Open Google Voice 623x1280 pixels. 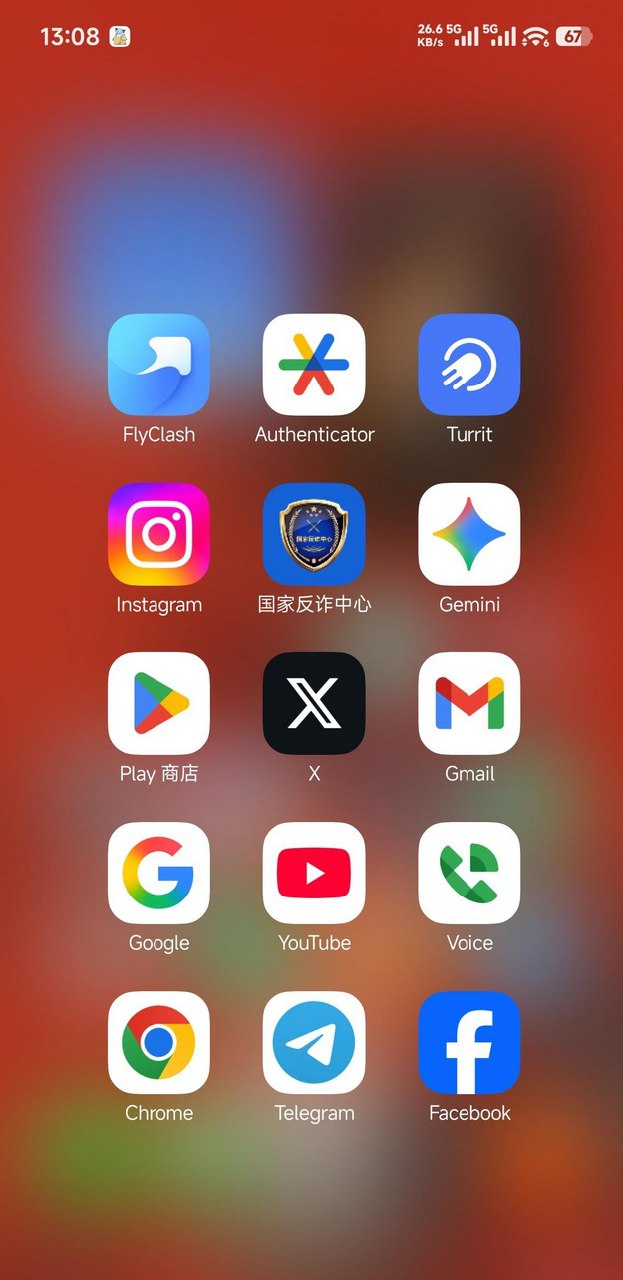(x=469, y=873)
